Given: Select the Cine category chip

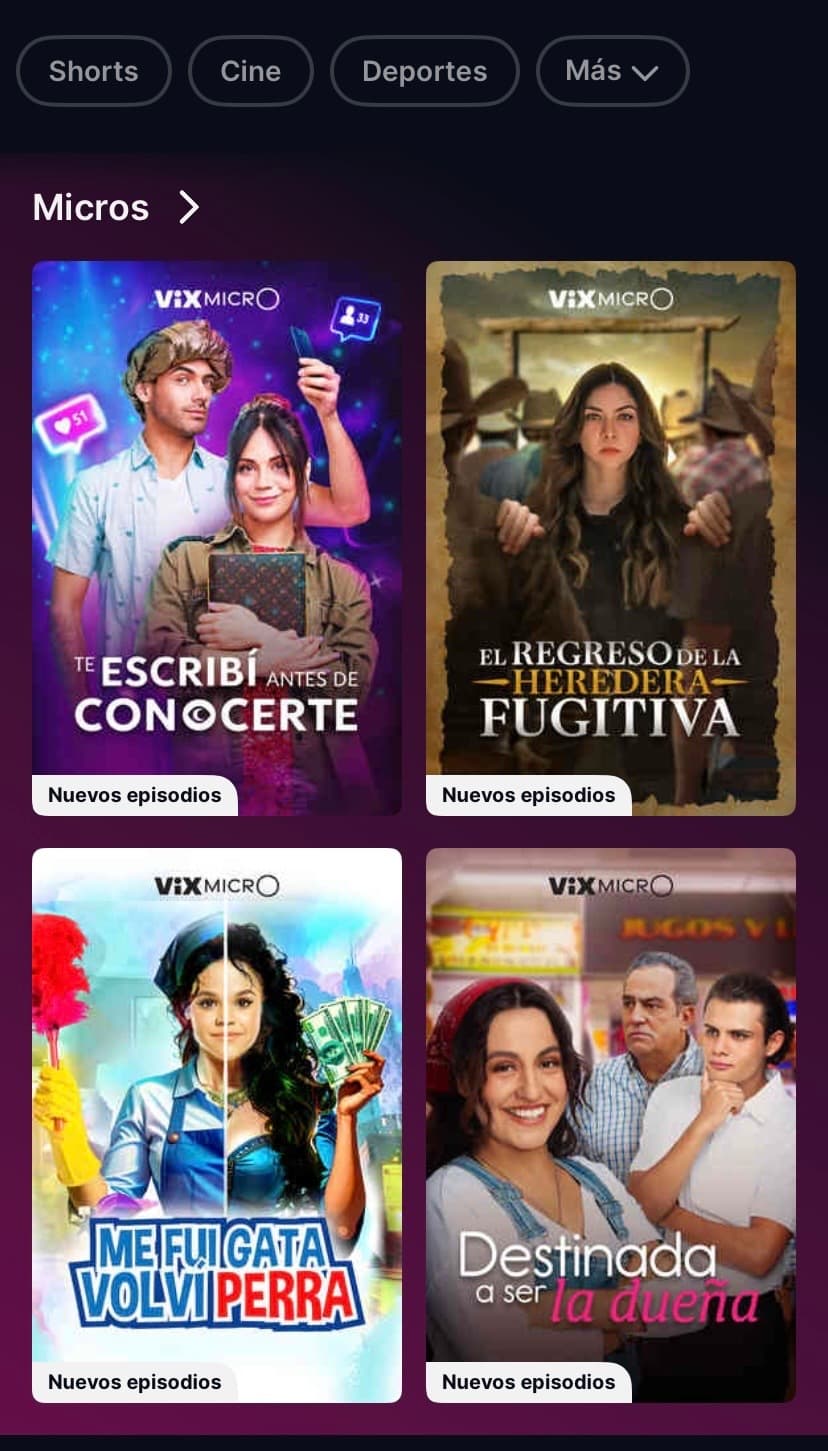Looking at the screenshot, I should pyautogui.click(x=250, y=70).
